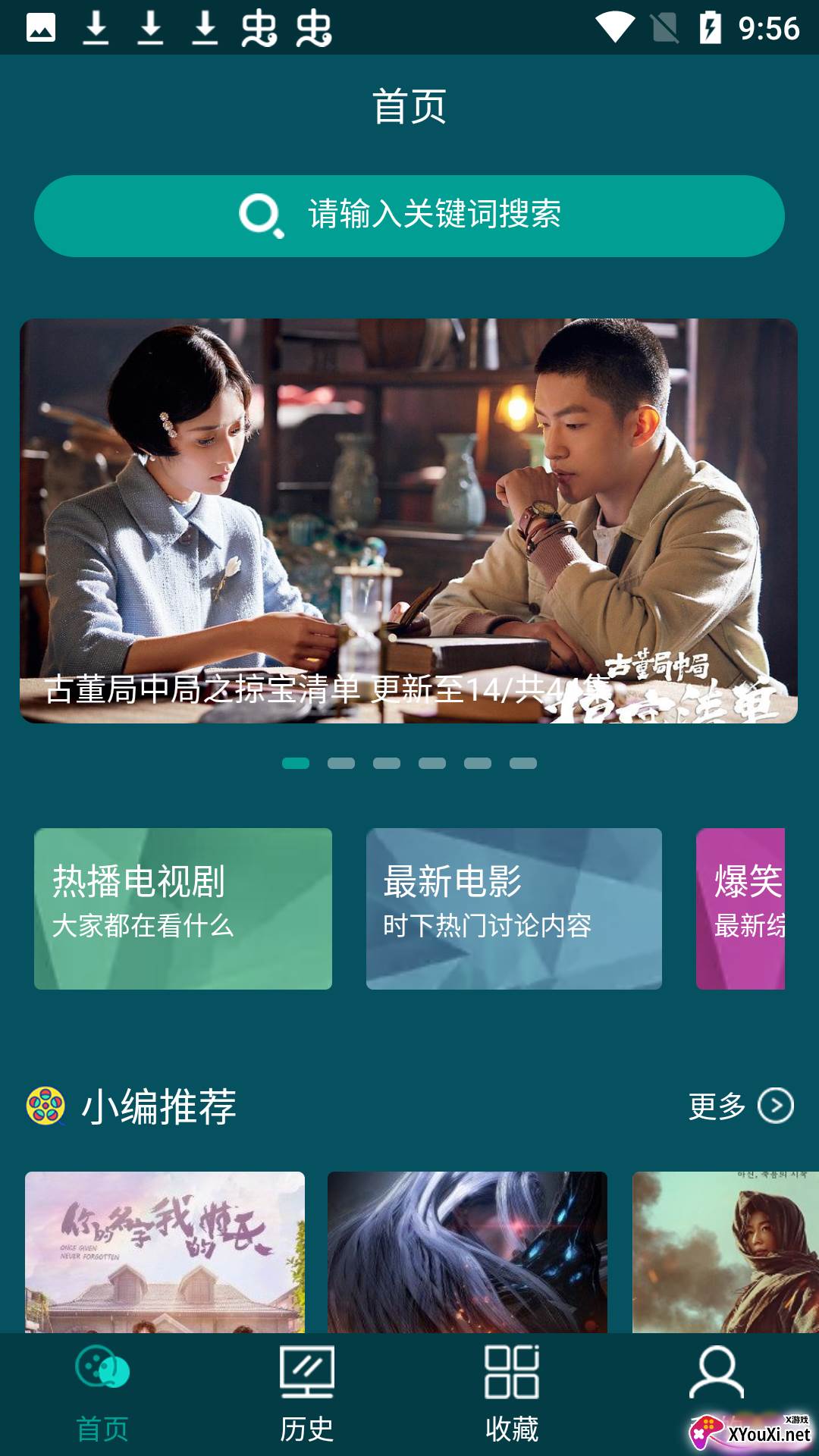The width and height of the screenshot is (819, 1456).
Task: Open the 古董局中局之掠宝清单 banner
Action: tap(409, 520)
